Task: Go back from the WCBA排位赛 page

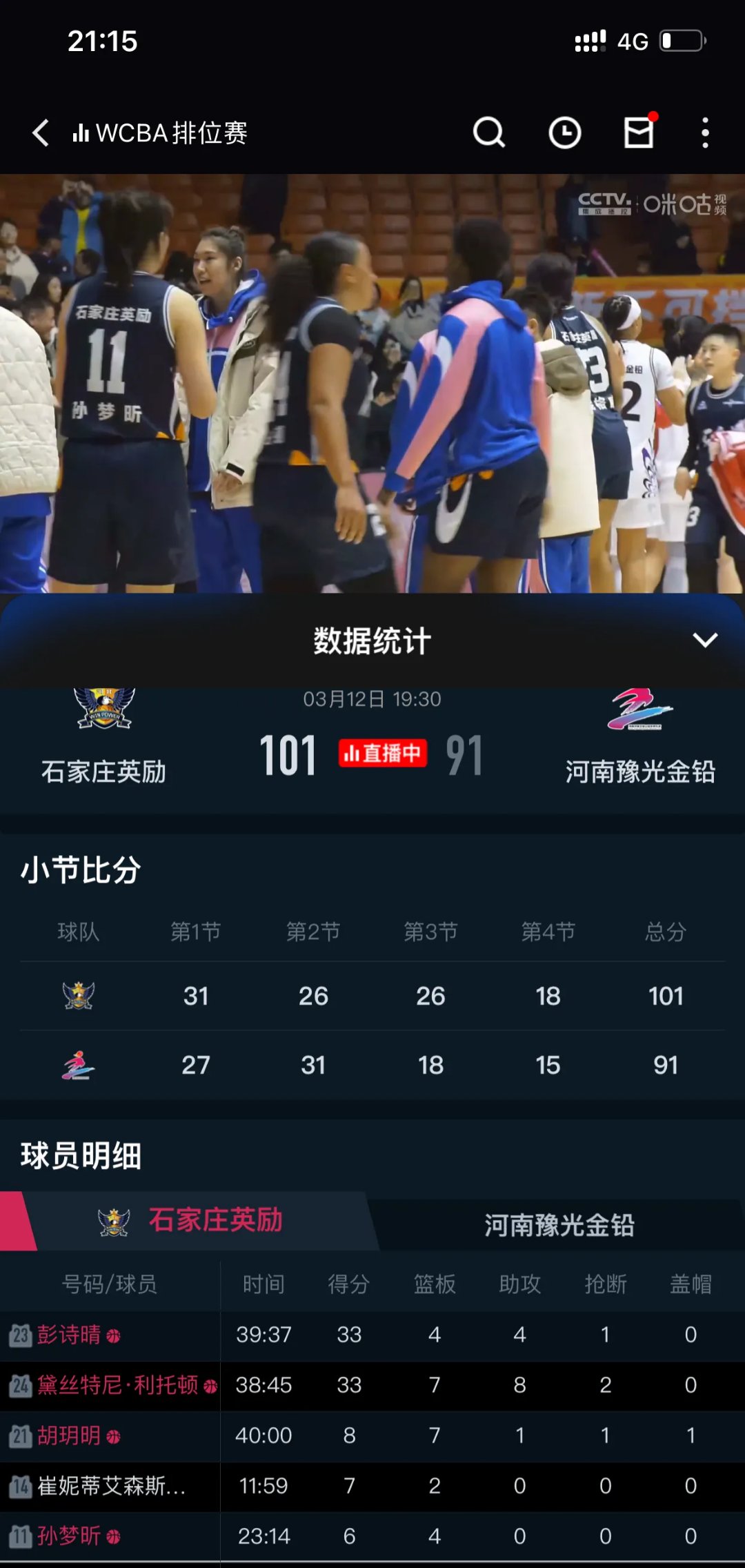Action: (41, 133)
